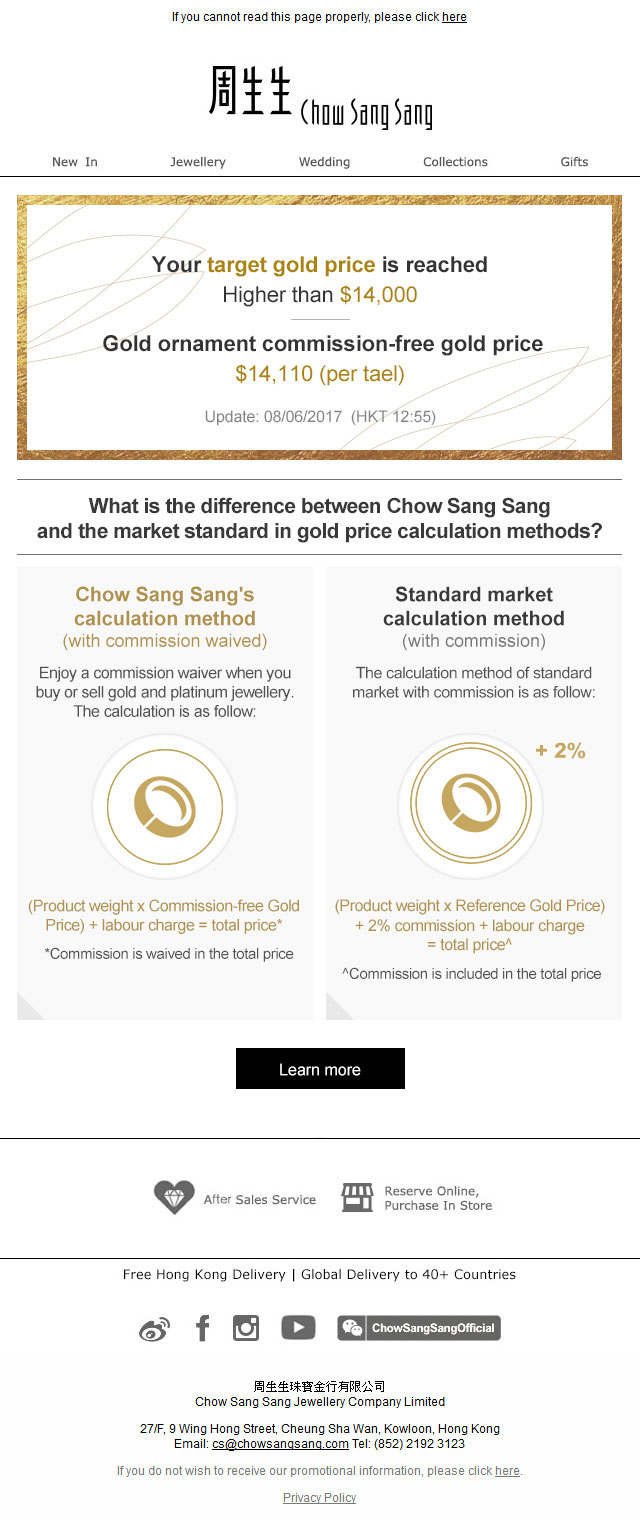Screen dimensions: 640x1531
Task: Open the Wedding category
Action: 324,162
